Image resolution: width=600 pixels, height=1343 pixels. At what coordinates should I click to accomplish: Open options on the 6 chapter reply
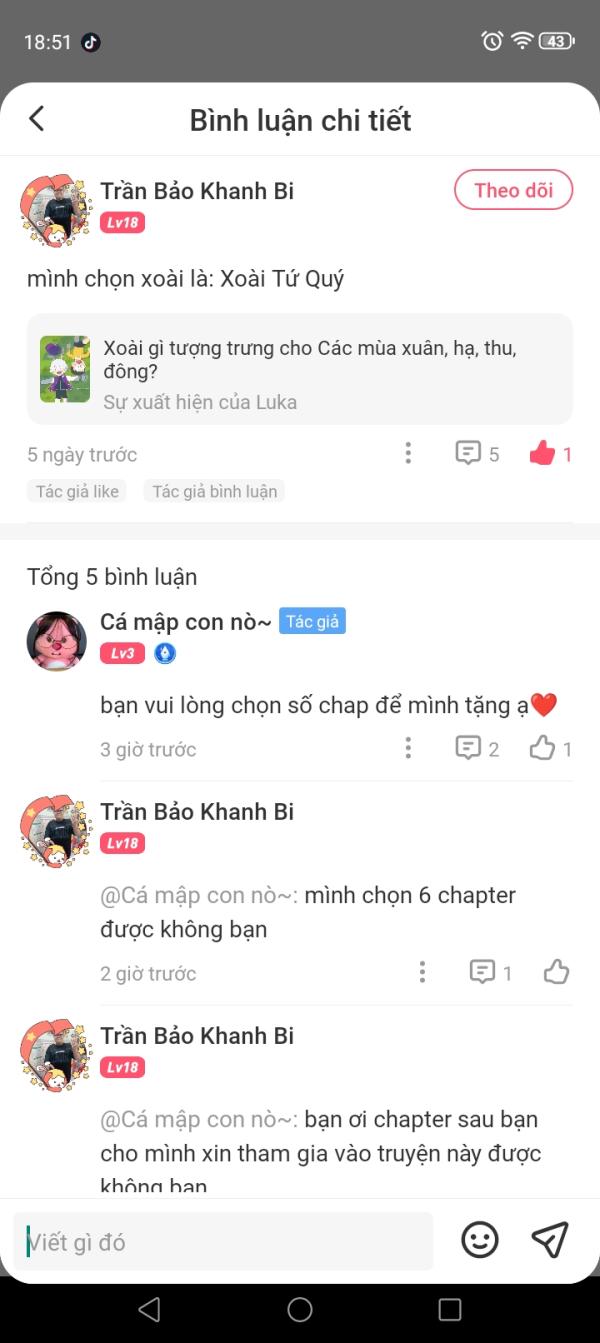pyautogui.click(x=422, y=972)
